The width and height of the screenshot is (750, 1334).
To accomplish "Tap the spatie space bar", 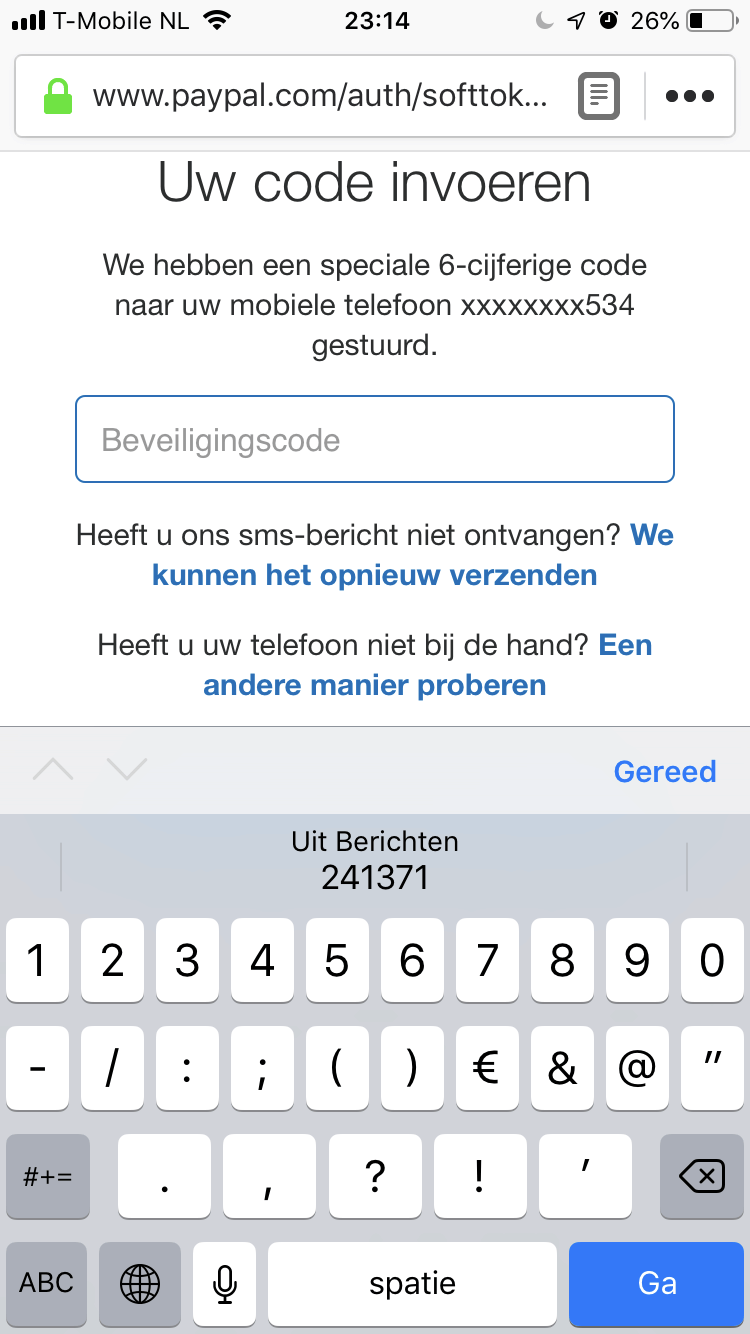I will pyautogui.click(x=412, y=1283).
